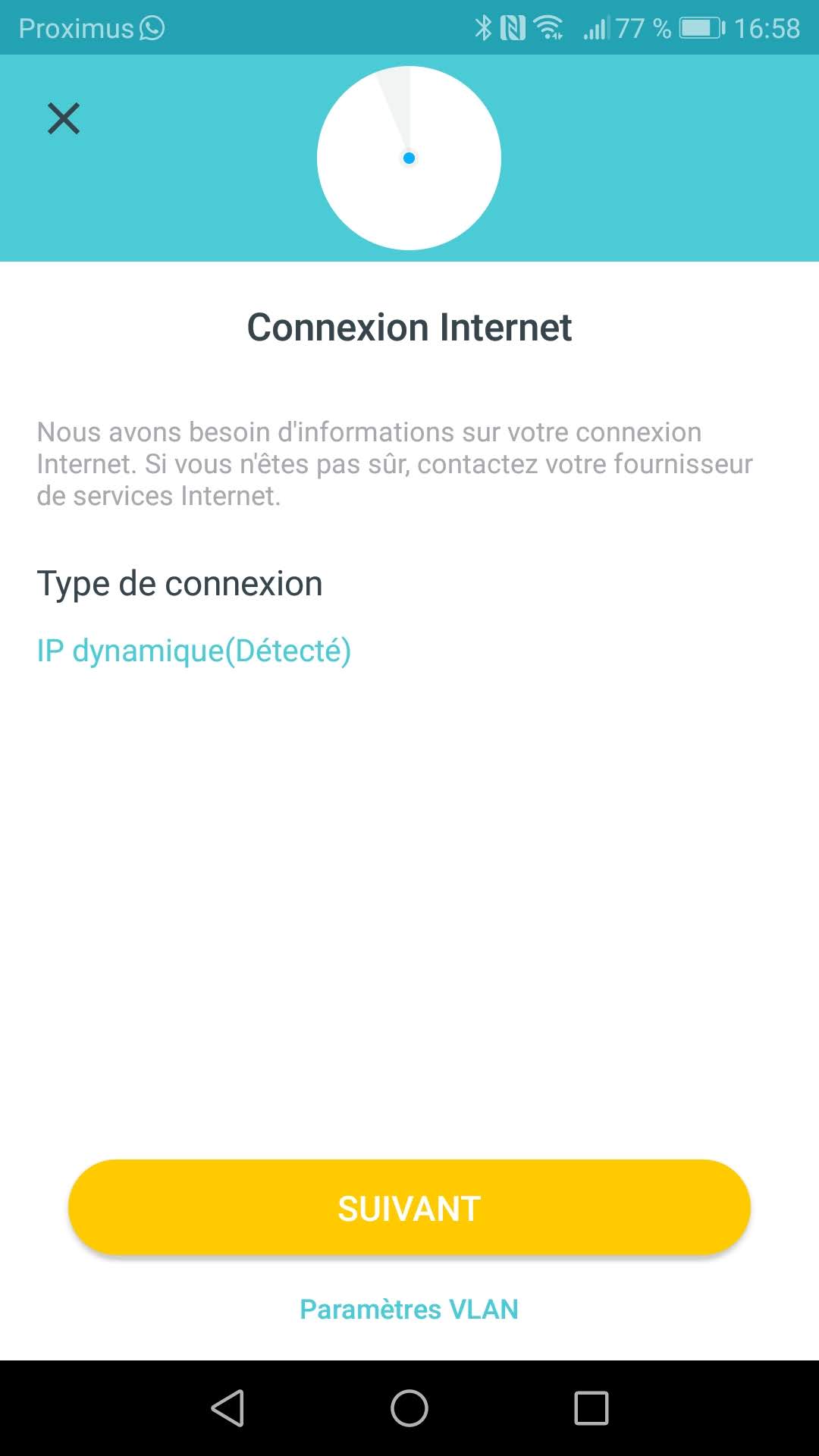Go back using system navigation
Viewport: 819px width, 1456px height.
227,1408
